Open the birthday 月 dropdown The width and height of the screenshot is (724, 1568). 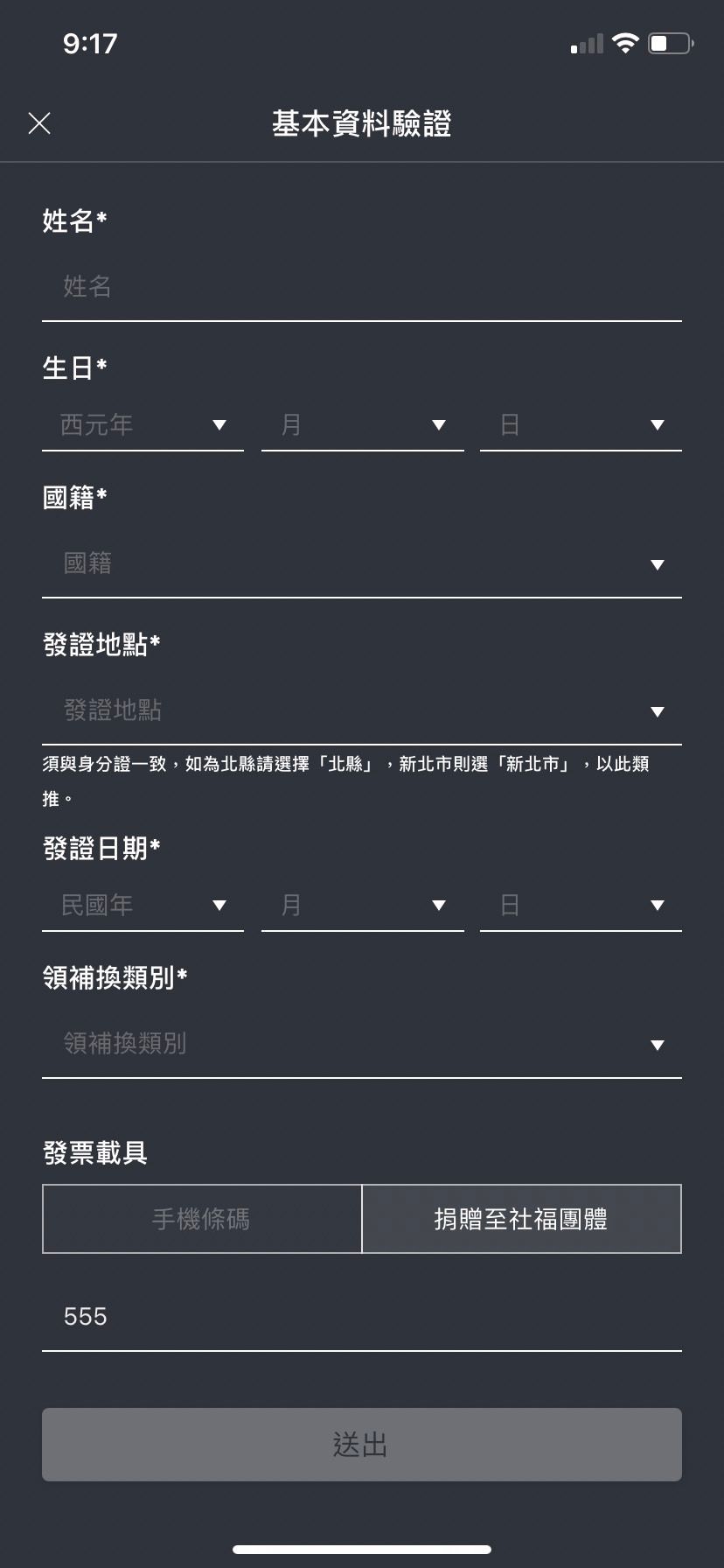[362, 425]
